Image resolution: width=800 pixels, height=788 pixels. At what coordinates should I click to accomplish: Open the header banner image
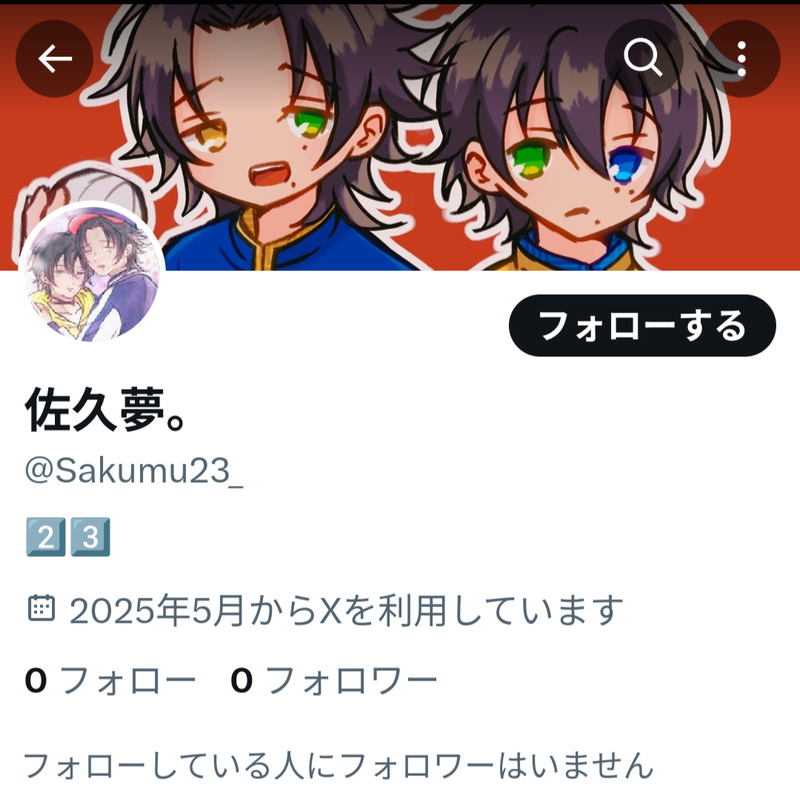tap(400, 150)
